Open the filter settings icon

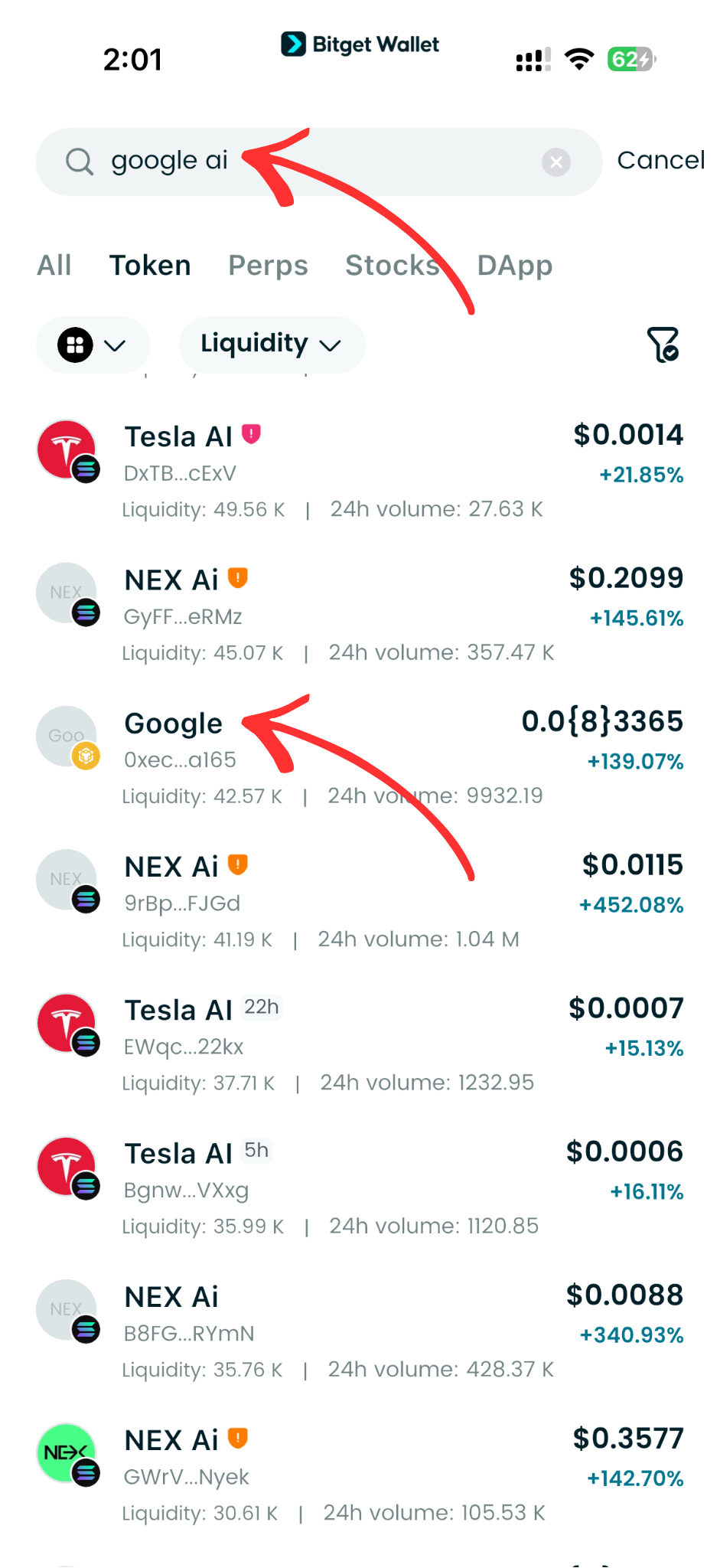[663, 345]
